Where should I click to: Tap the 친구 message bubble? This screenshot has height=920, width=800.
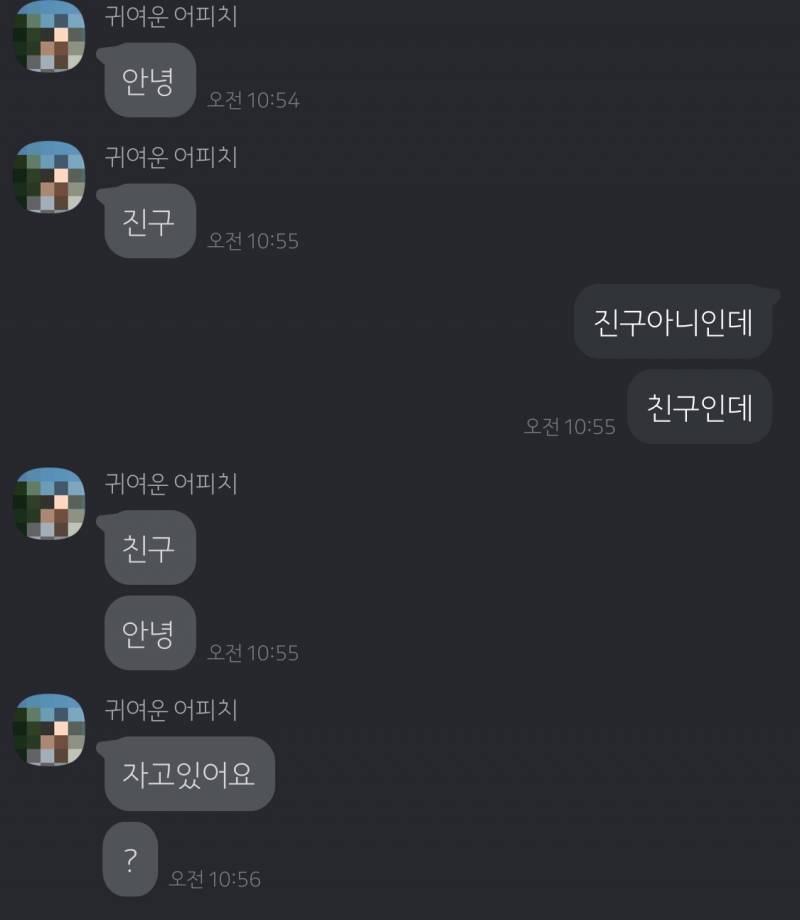click(x=147, y=547)
